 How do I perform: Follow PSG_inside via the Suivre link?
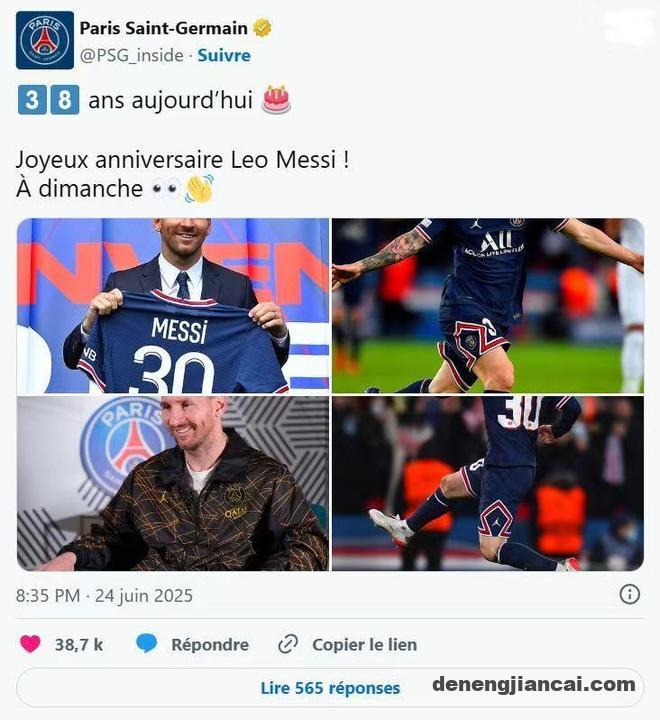pyautogui.click(x=224, y=56)
